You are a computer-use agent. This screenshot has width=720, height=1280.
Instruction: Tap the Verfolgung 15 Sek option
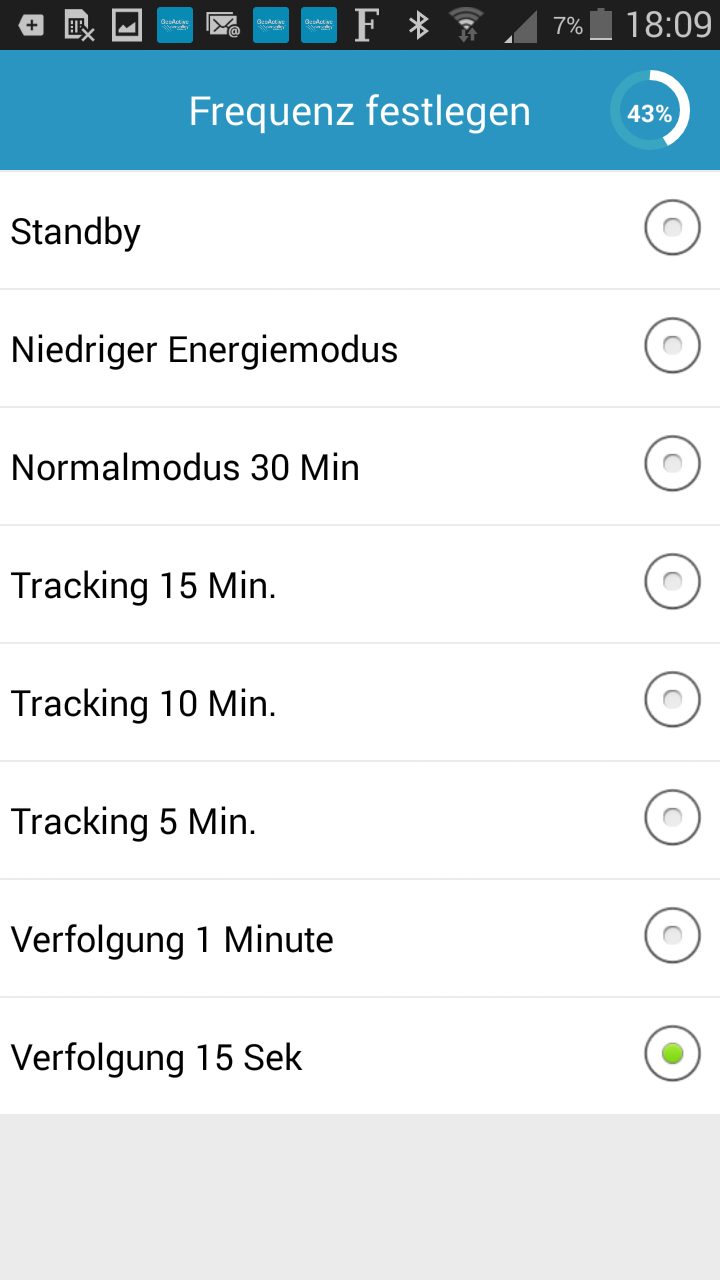tap(672, 1055)
